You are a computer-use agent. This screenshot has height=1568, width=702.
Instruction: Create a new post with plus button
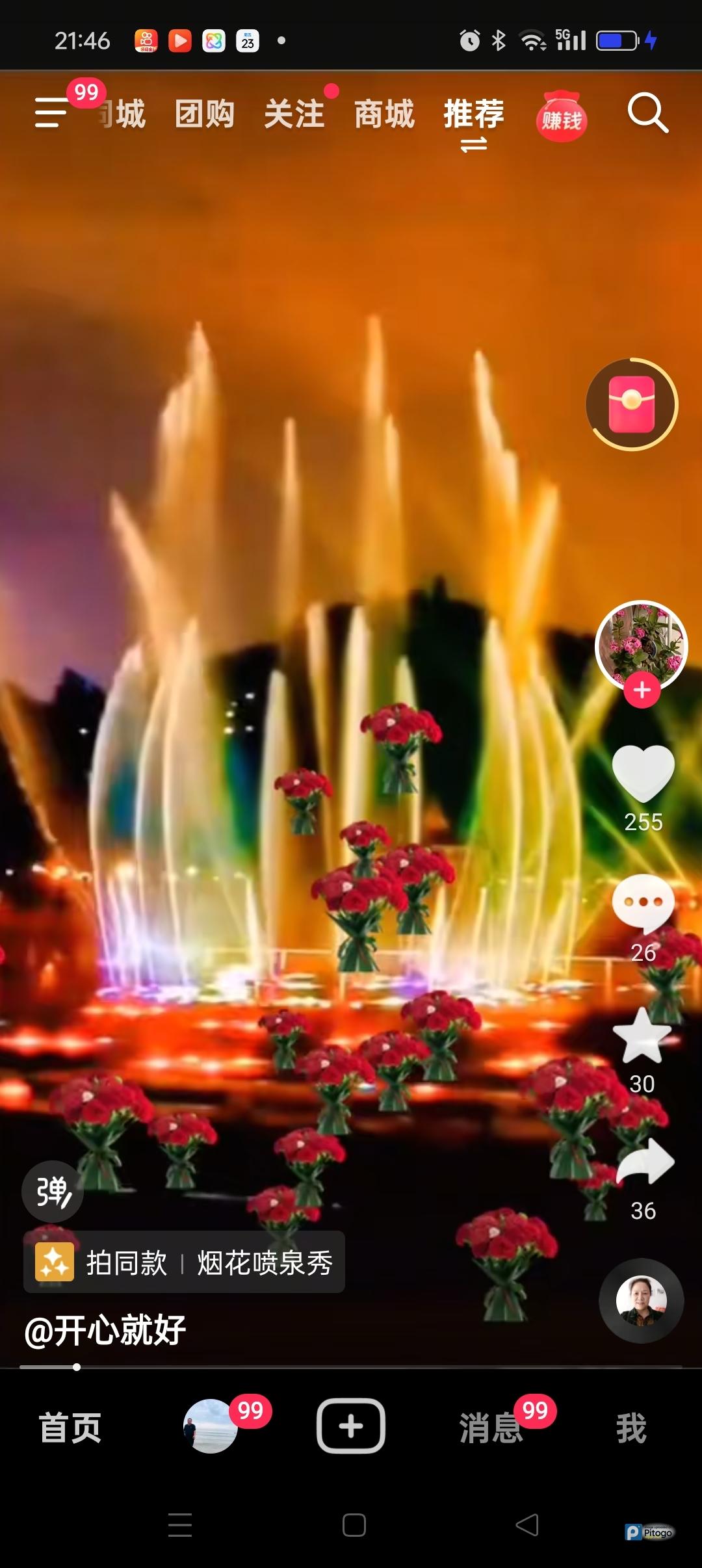pos(351,1426)
